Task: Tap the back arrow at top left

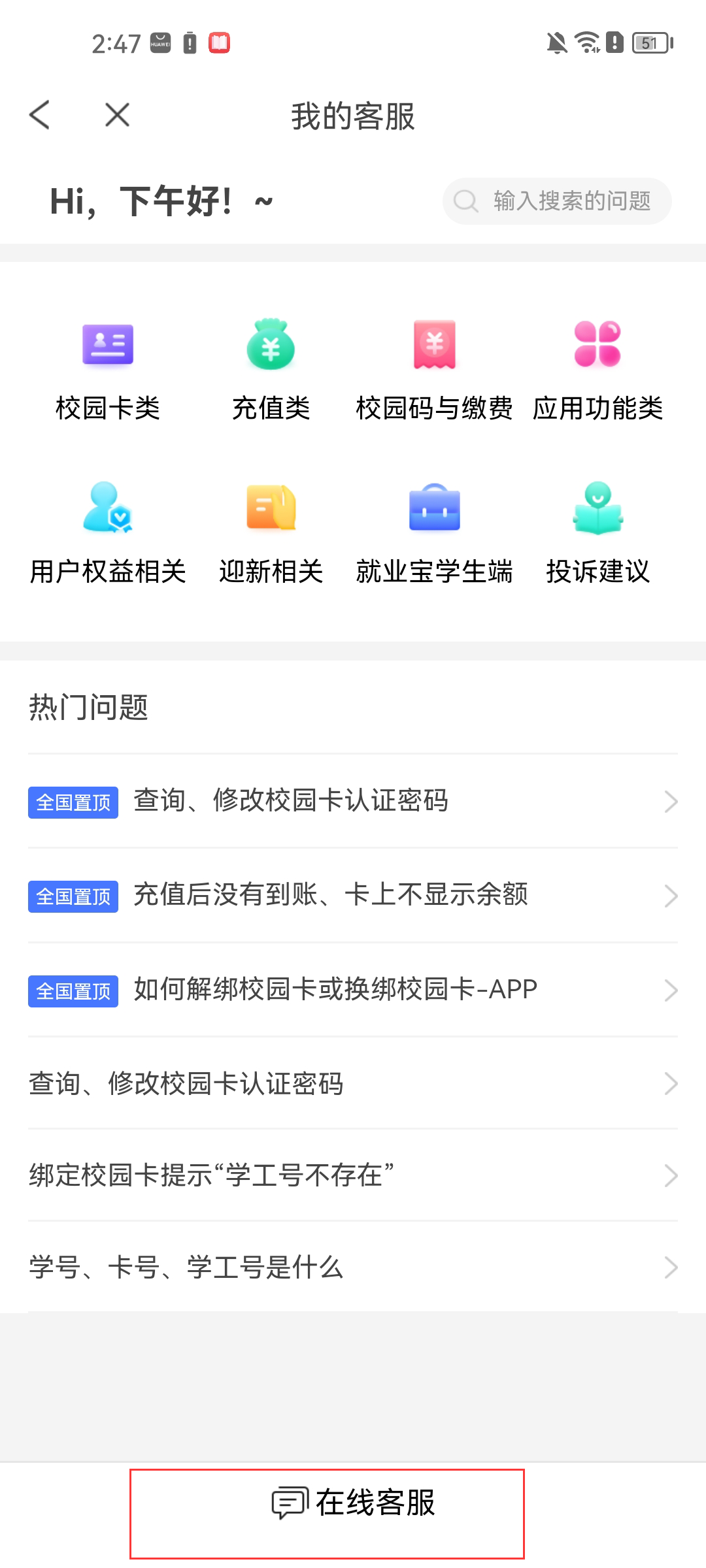Action: [x=41, y=115]
